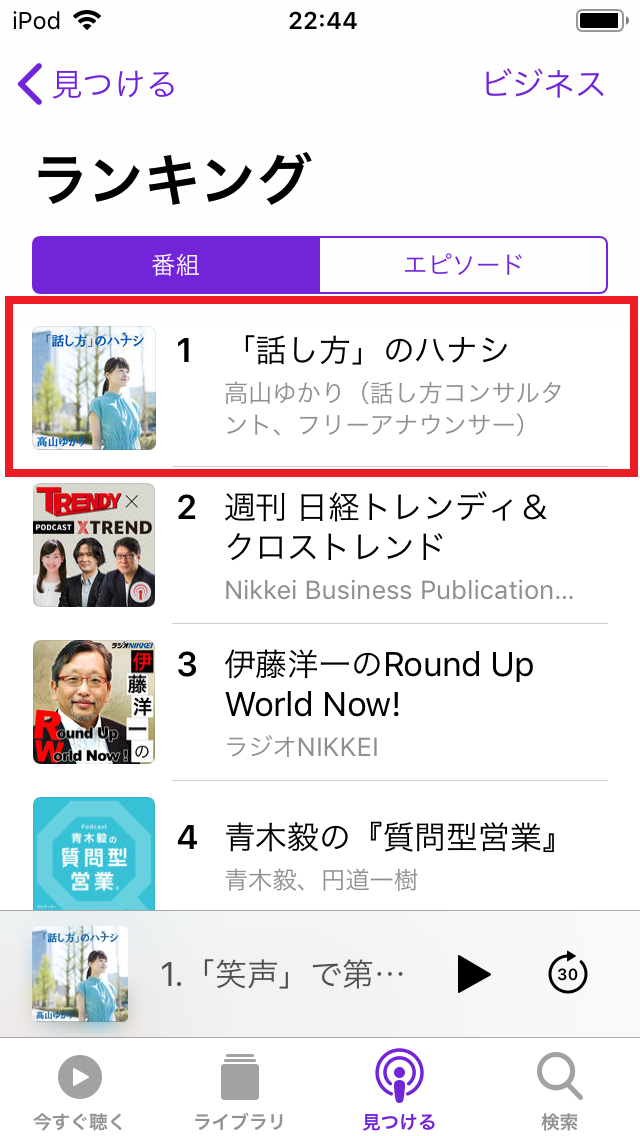640x1136 pixels.
Task: Skip forward 30 seconds
Action: [567, 974]
